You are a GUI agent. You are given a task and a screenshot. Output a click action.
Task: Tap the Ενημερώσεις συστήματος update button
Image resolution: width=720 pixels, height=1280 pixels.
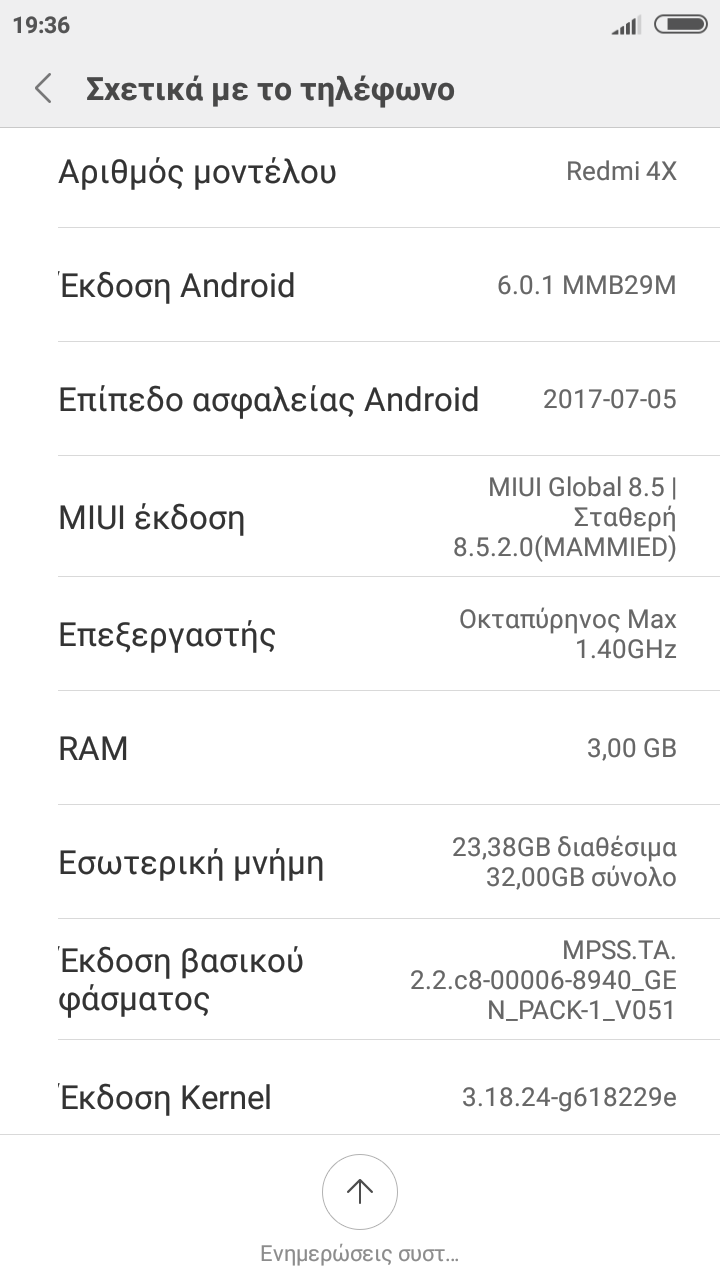(x=360, y=1192)
